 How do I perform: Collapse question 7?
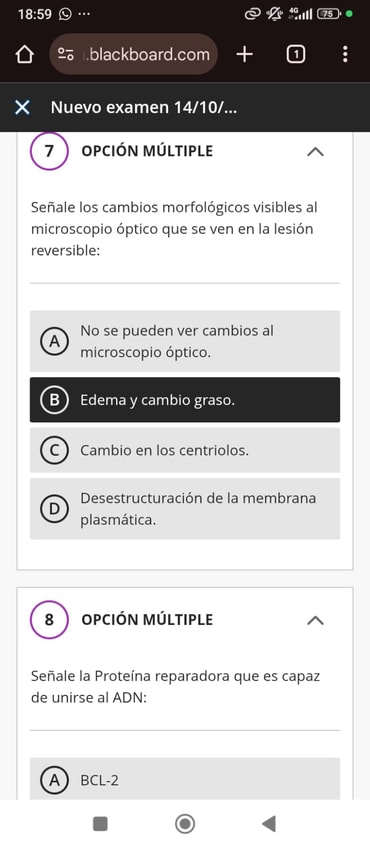point(315,151)
